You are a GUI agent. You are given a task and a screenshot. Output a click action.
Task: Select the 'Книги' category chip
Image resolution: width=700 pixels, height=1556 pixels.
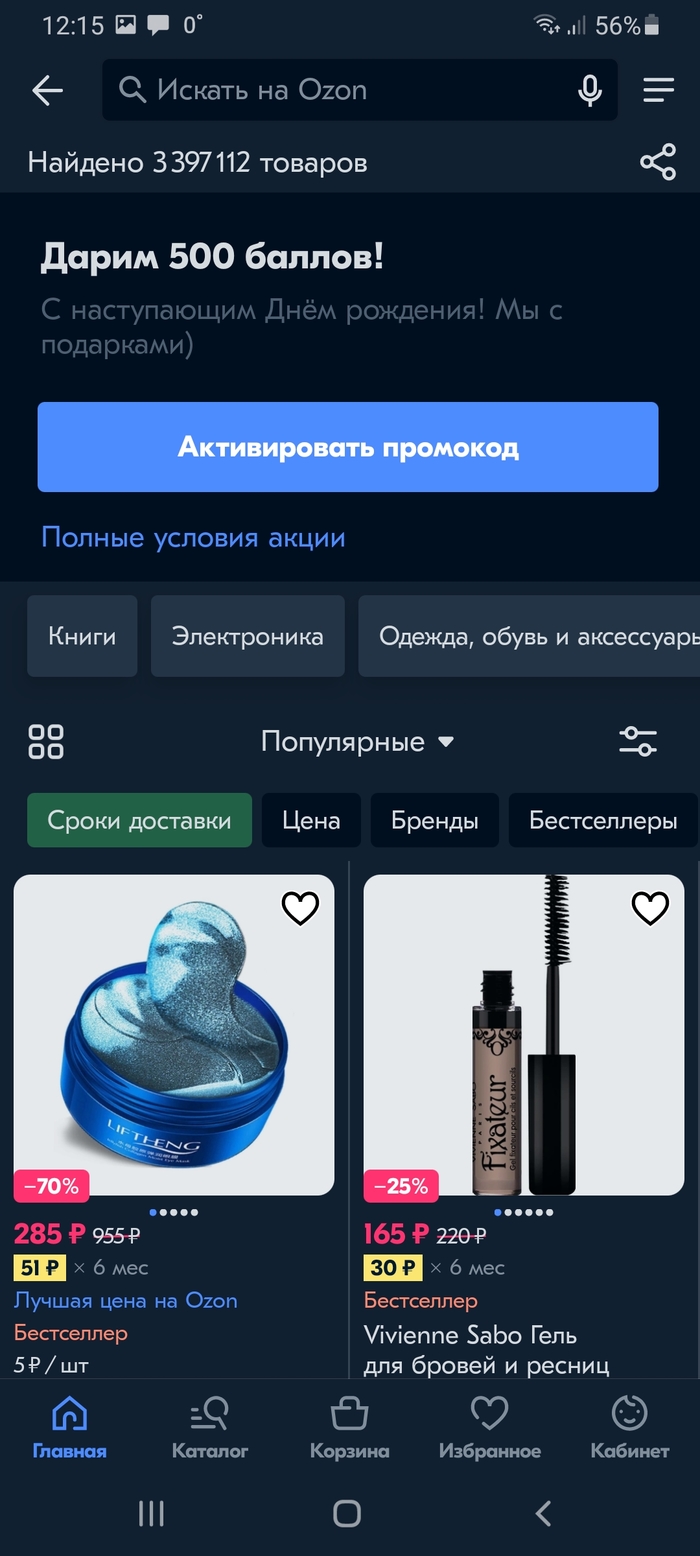click(x=82, y=636)
